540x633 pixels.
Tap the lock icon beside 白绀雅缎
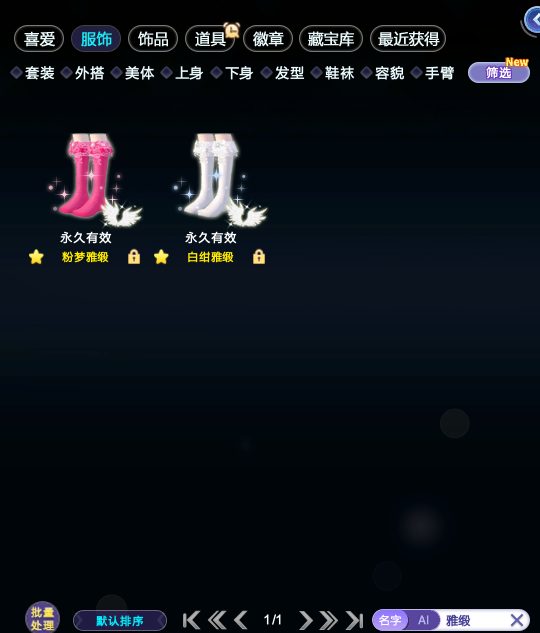[x=259, y=257]
